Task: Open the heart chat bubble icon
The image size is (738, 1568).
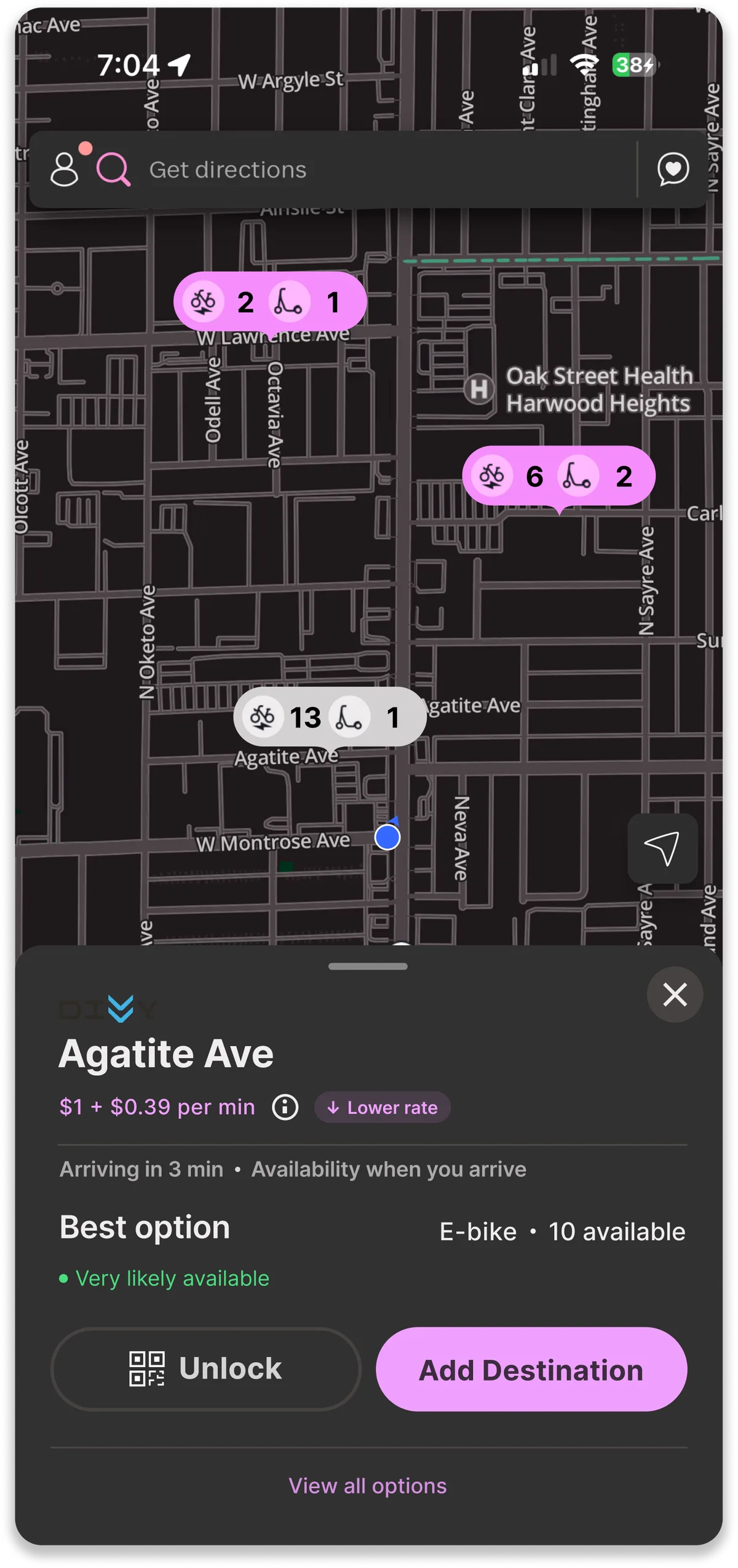Action: (x=673, y=169)
